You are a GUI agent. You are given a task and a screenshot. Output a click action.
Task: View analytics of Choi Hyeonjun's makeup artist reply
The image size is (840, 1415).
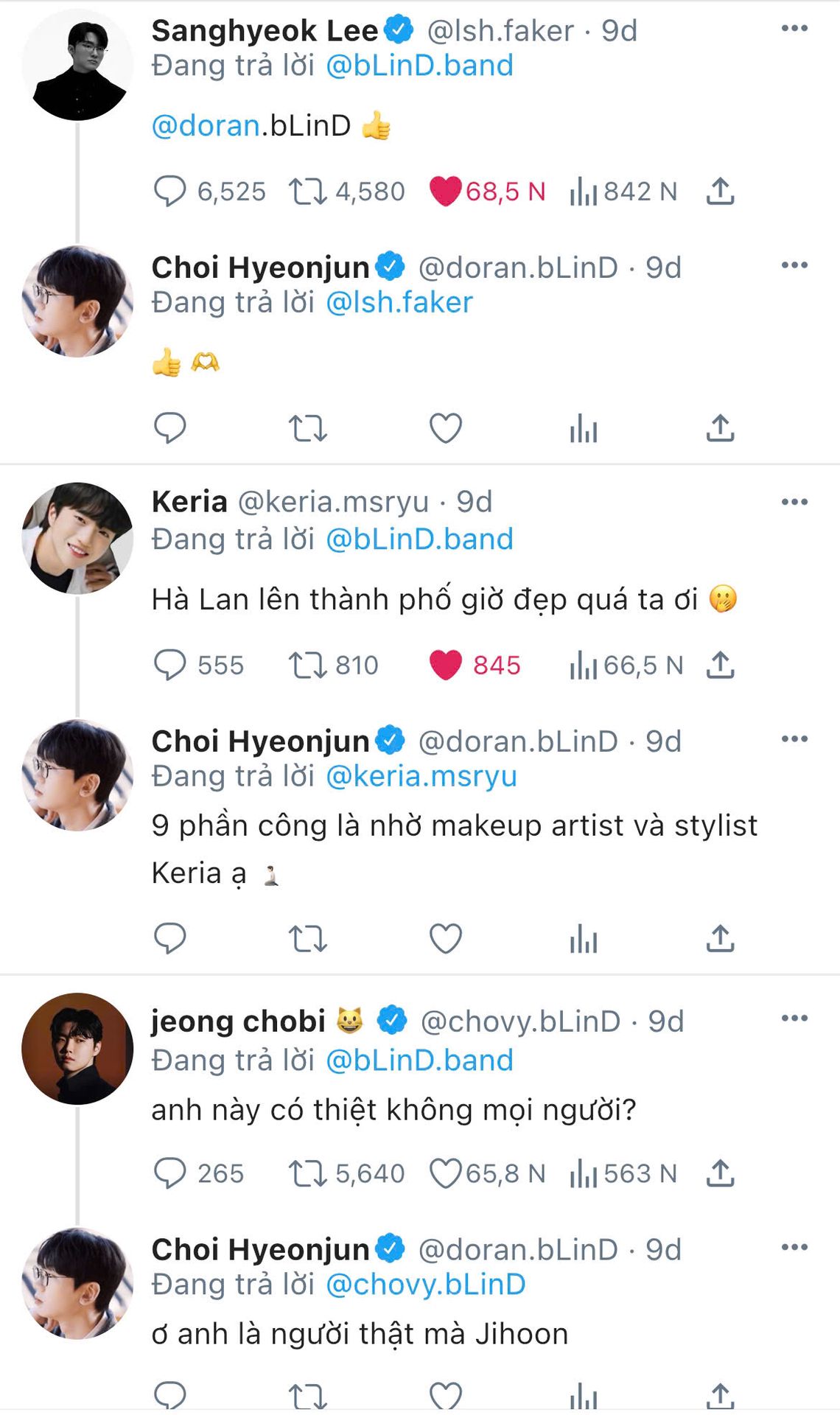[583, 940]
